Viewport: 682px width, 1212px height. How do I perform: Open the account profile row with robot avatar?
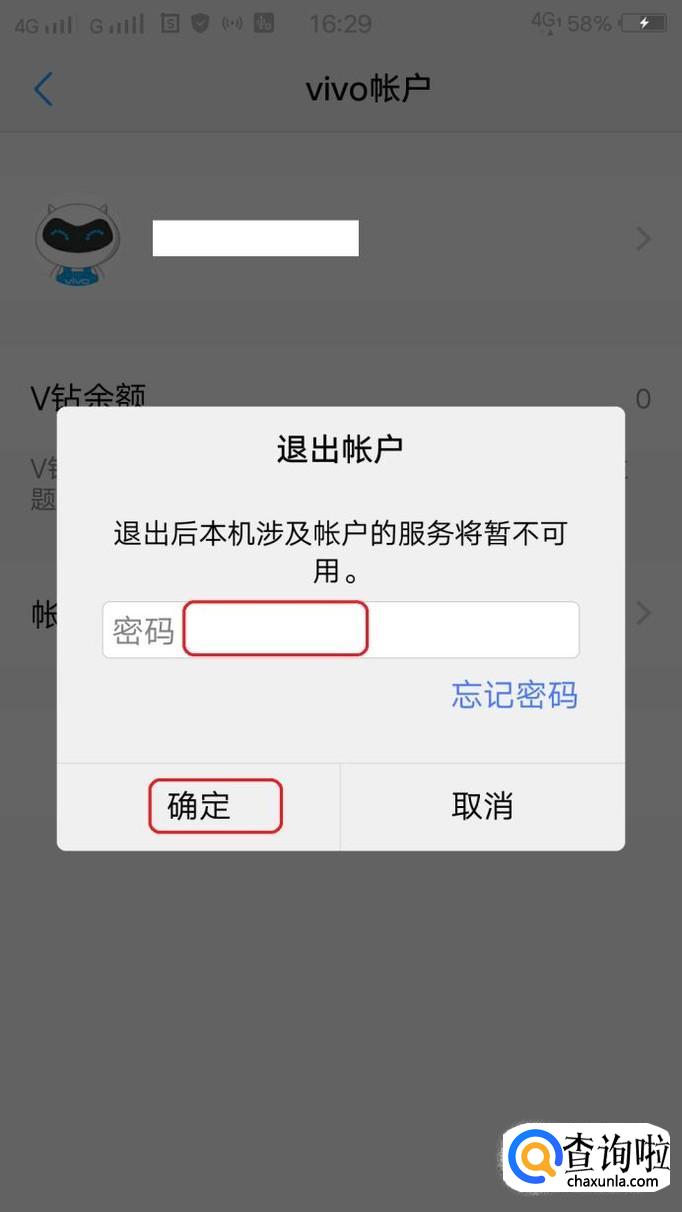340,239
